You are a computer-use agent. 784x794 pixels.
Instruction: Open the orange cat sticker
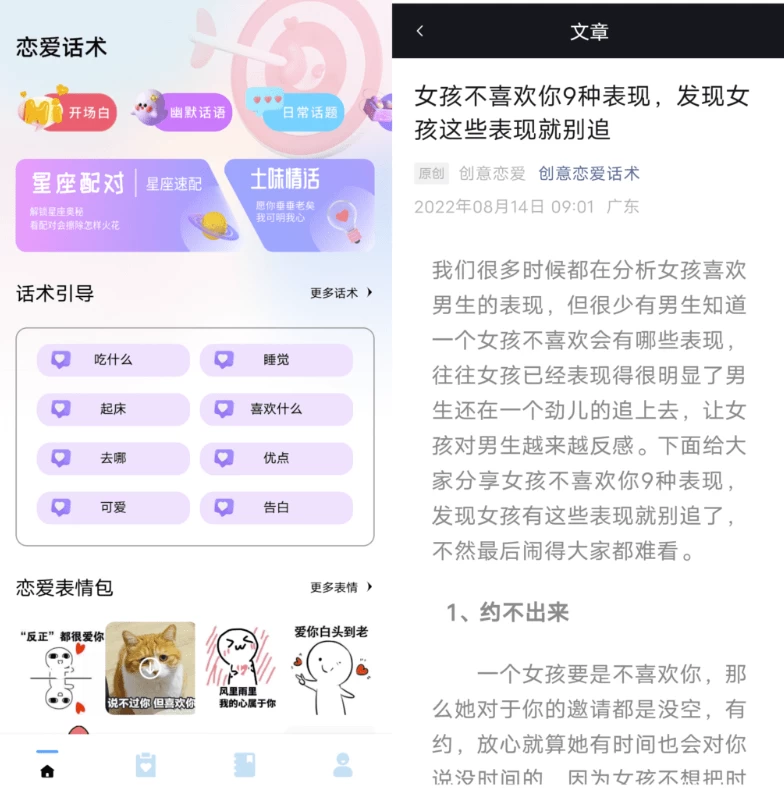click(150, 667)
